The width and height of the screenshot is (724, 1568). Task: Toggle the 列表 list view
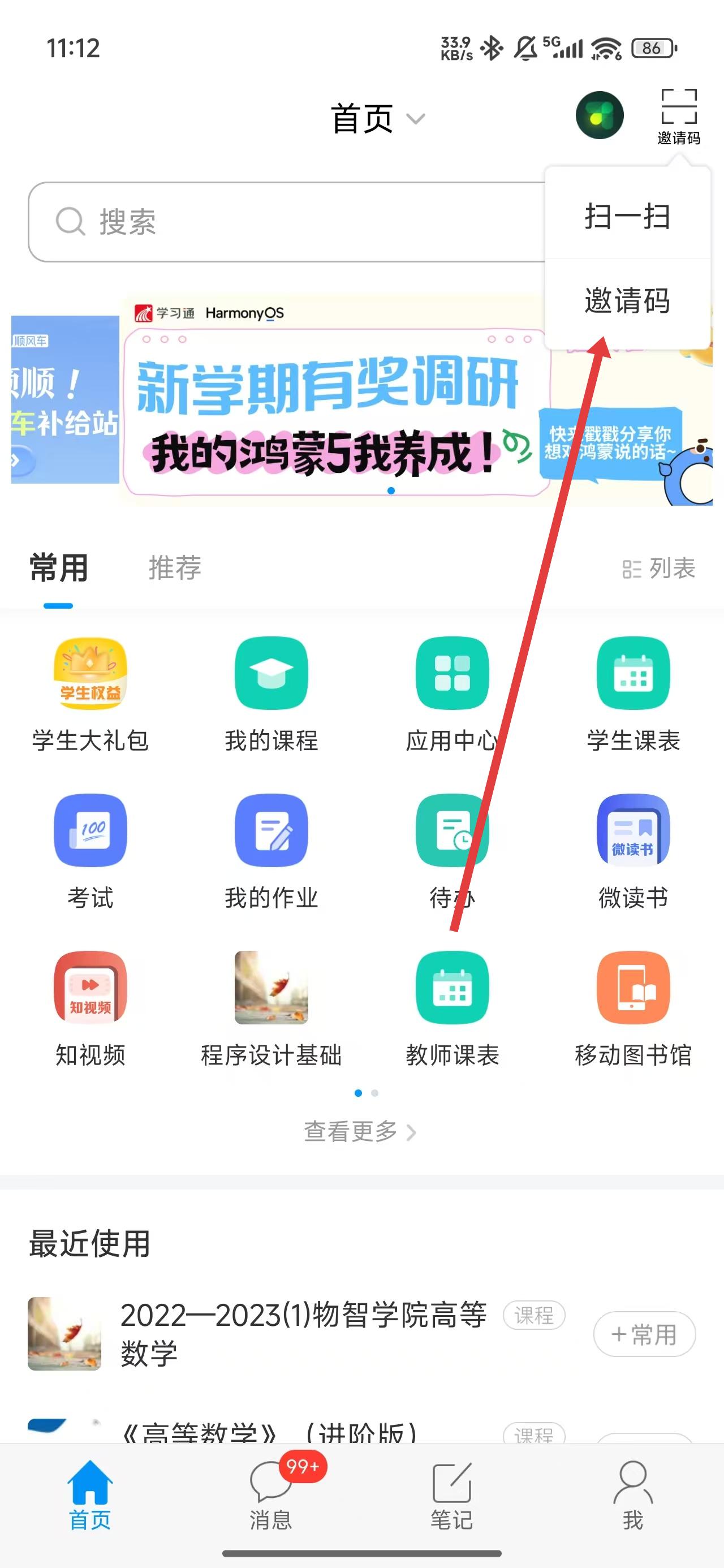[x=659, y=568]
